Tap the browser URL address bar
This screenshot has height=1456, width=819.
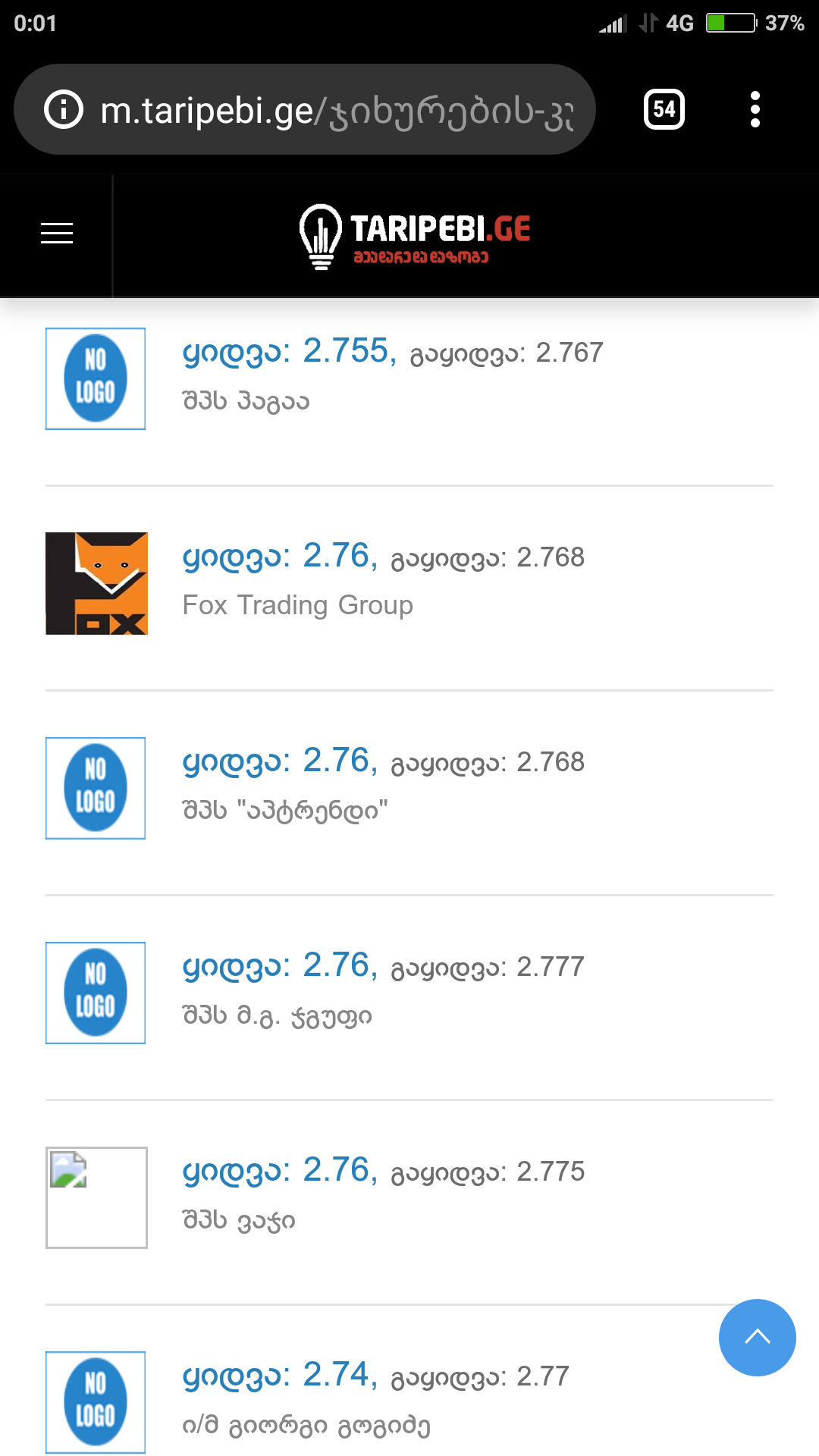tap(336, 111)
